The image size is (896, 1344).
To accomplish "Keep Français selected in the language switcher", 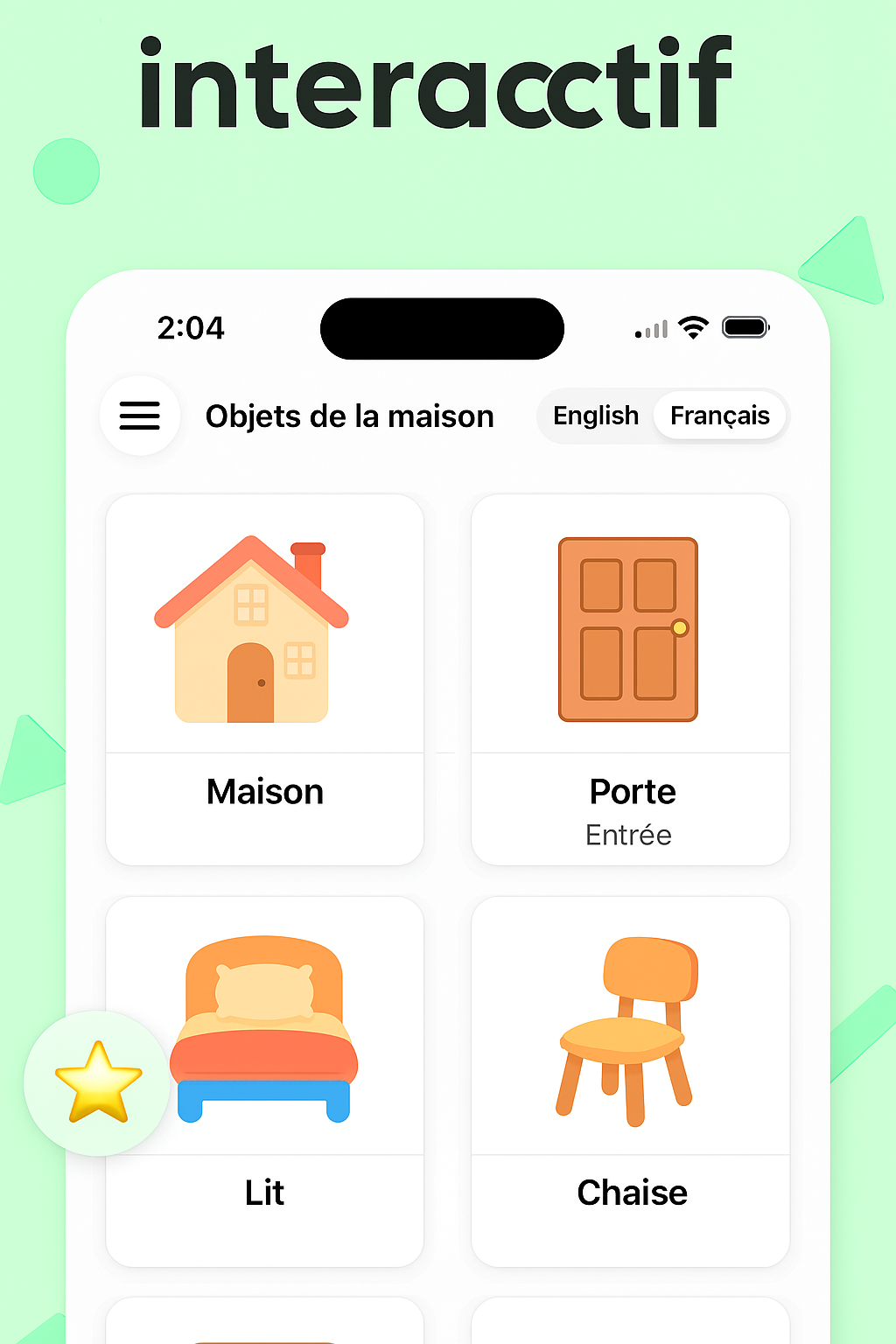I will [719, 416].
